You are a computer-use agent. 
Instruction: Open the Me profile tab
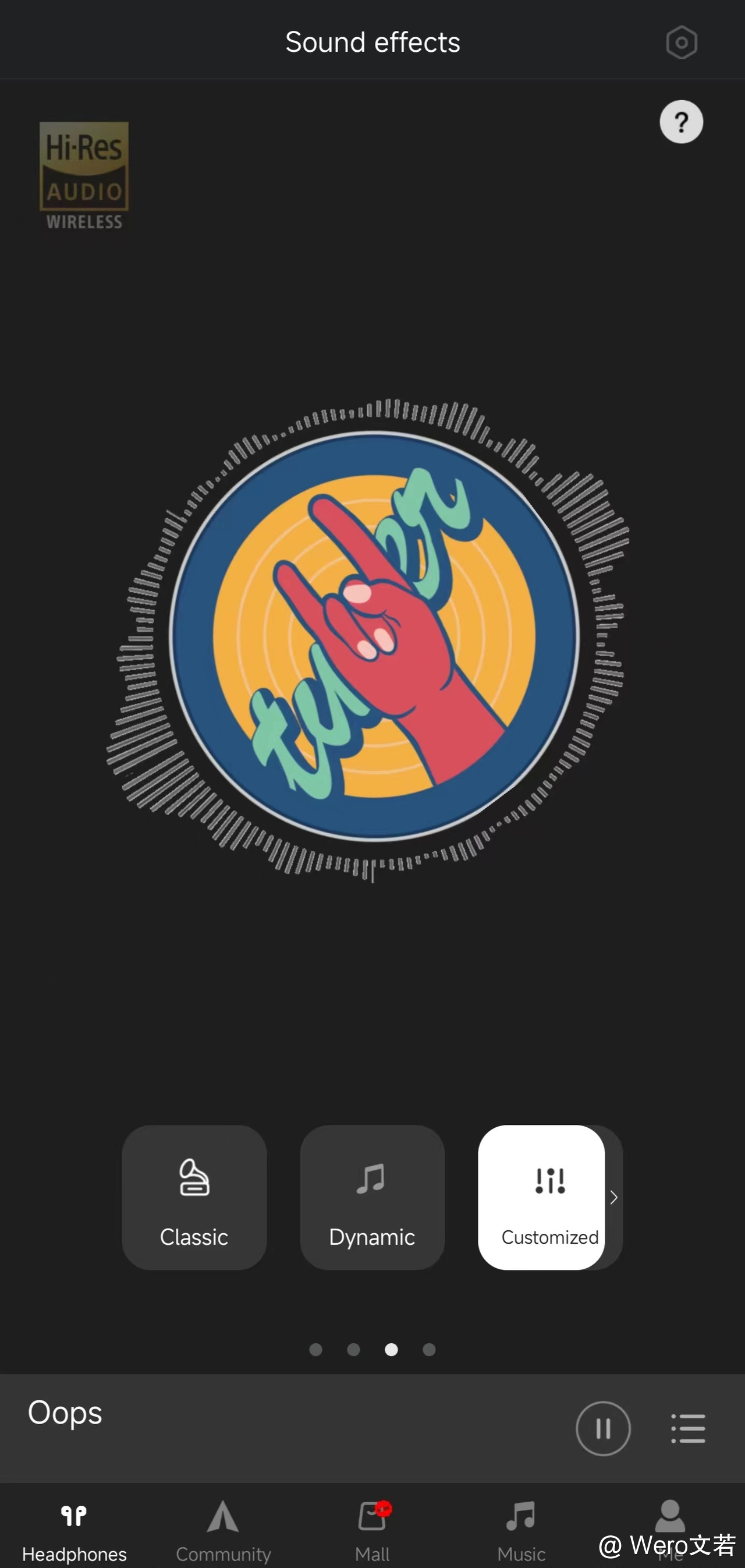click(x=669, y=1522)
